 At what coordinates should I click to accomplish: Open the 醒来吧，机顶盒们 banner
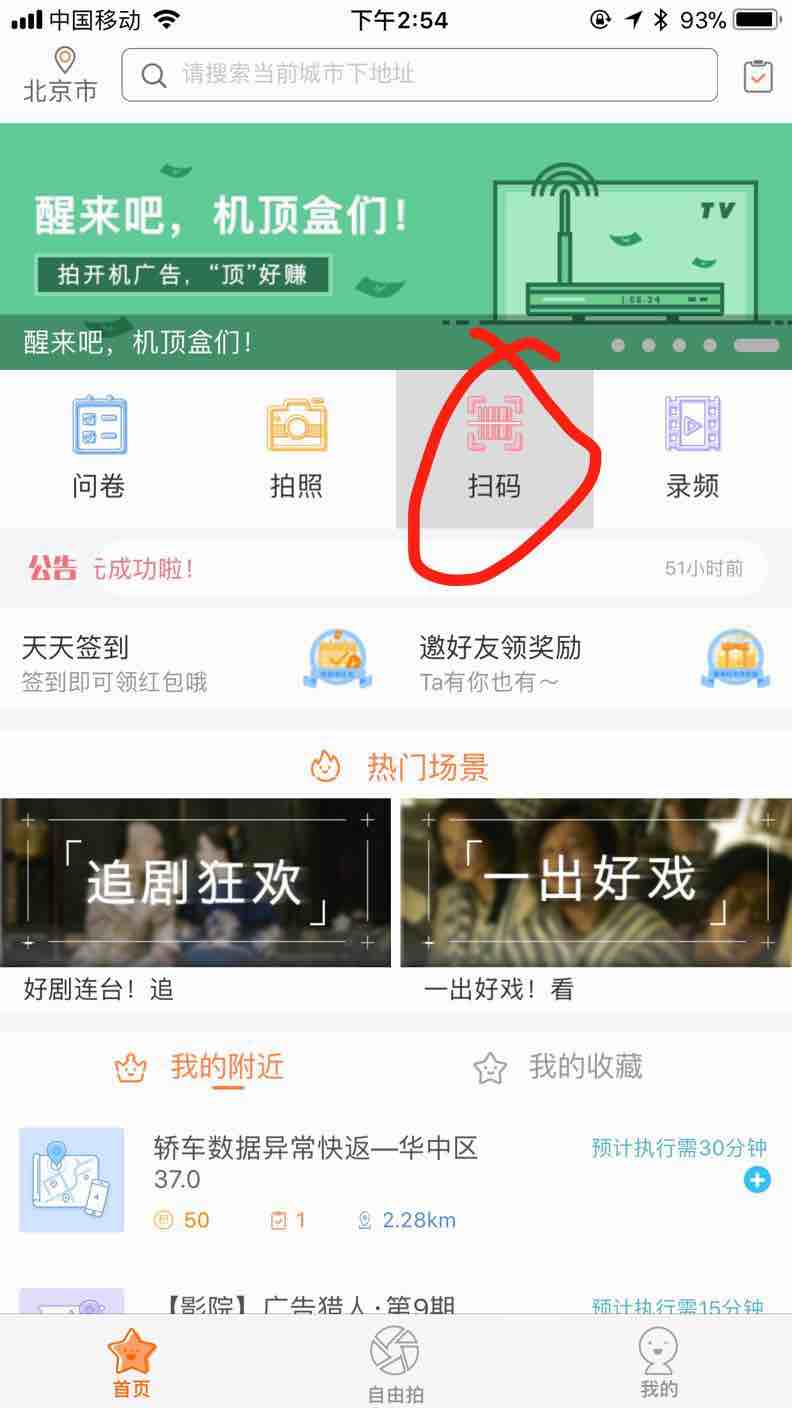pyautogui.click(x=396, y=246)
